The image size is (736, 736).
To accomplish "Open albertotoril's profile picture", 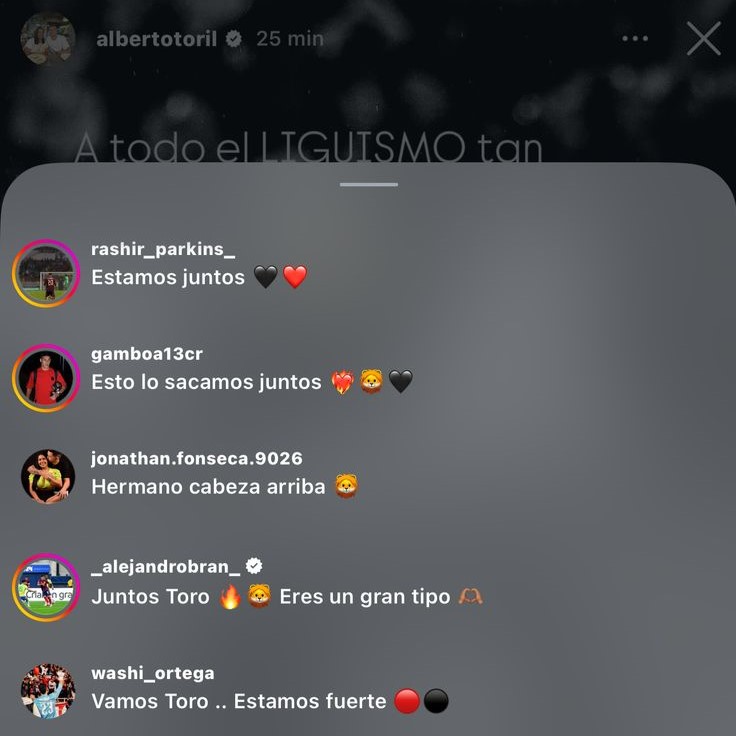I will (x=47, y=39).
